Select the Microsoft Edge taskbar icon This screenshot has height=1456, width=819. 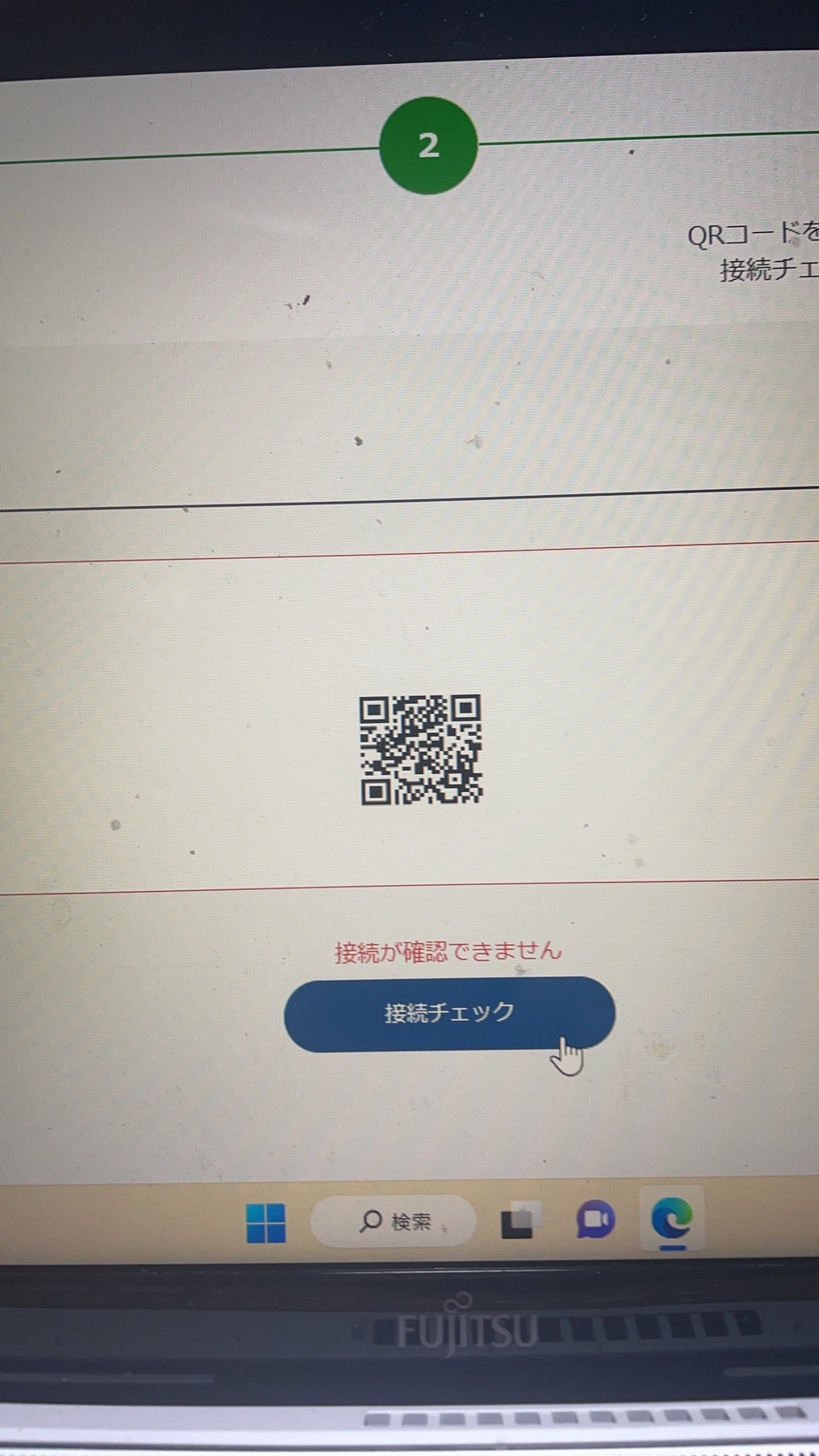(672, 1218)
